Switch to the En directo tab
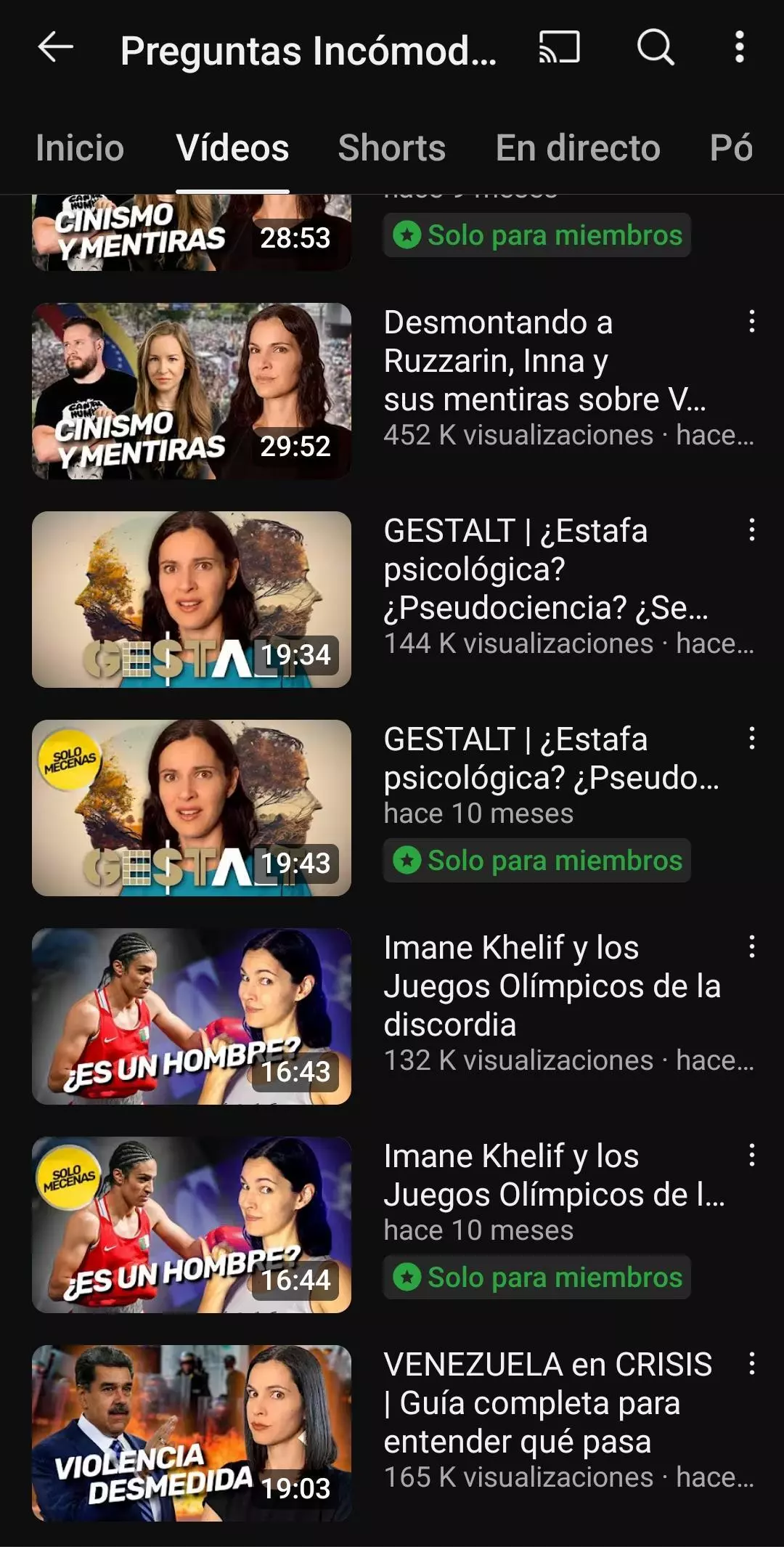This screenshot has width=784, height=1547. (578, 148)
